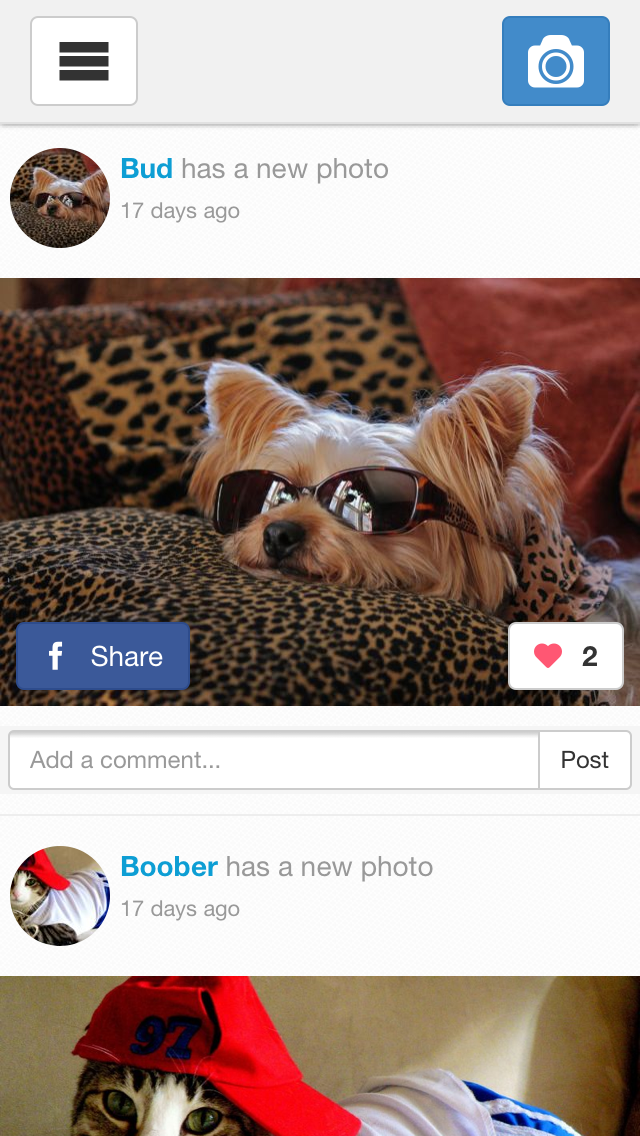Viewport: 640px width, 1136px height.
Task: Focus the Add a comment field
Action: tap(274, 760)
